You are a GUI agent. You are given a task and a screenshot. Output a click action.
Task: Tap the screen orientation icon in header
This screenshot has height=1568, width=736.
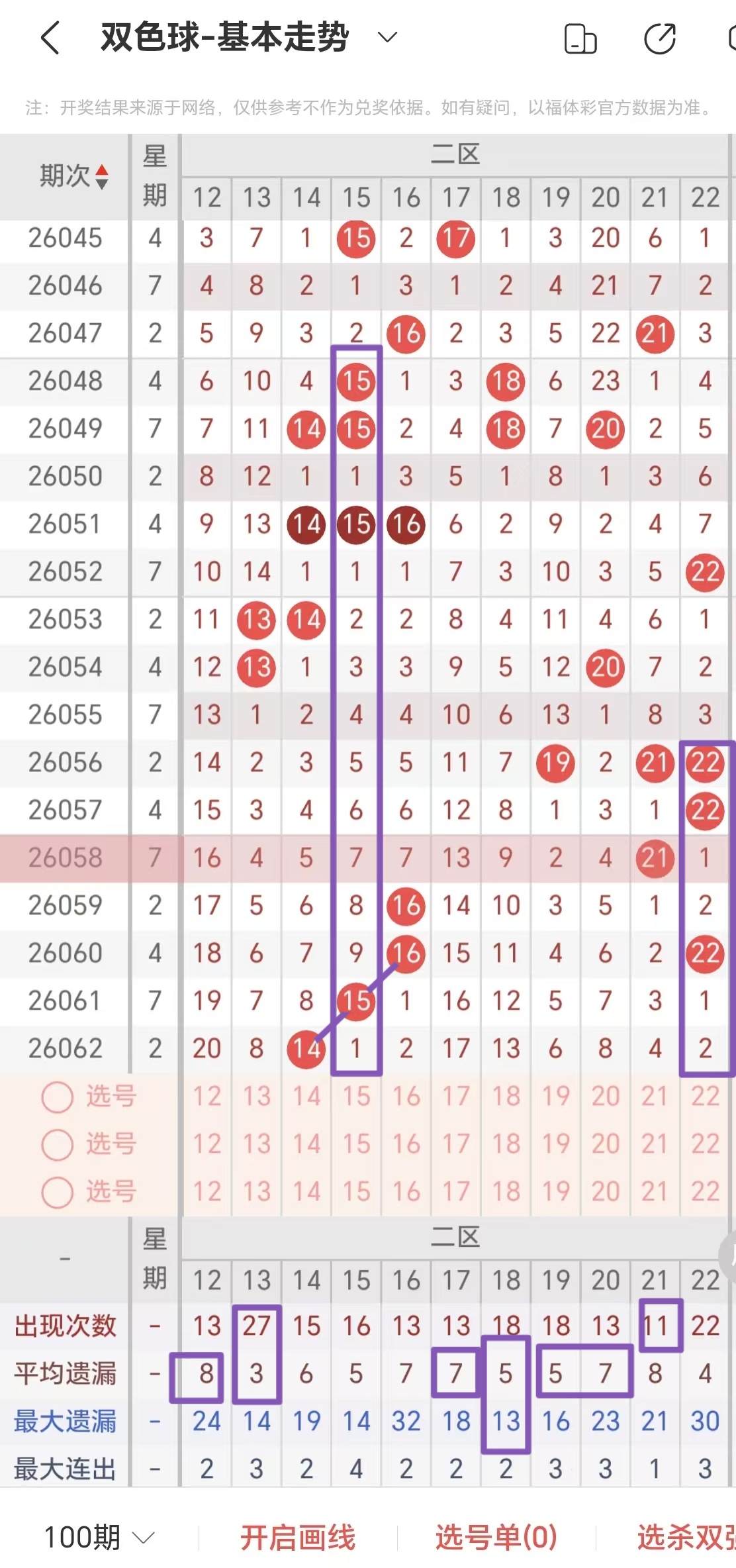click(580, 38)
